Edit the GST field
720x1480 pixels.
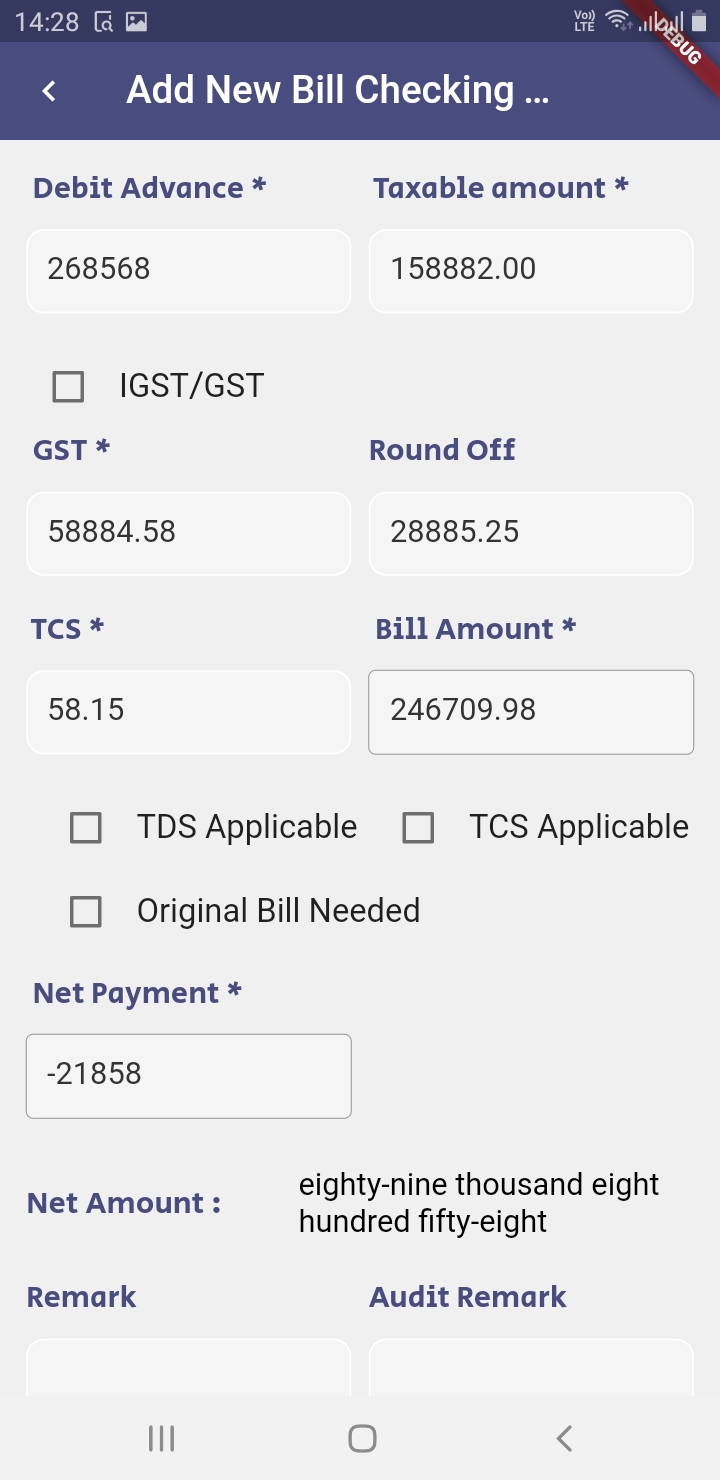pos(189,533)
